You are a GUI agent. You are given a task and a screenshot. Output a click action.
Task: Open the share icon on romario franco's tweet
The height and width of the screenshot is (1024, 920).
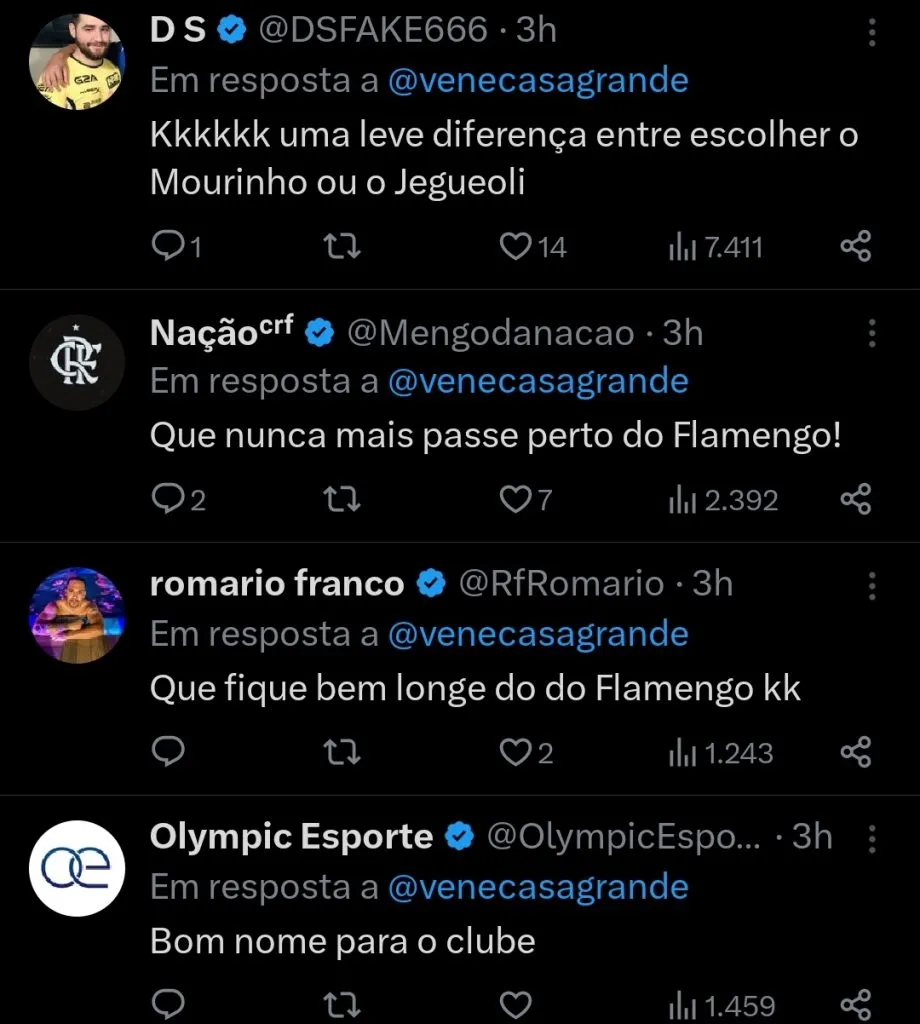pyautogui.click(x=856, y=752)
